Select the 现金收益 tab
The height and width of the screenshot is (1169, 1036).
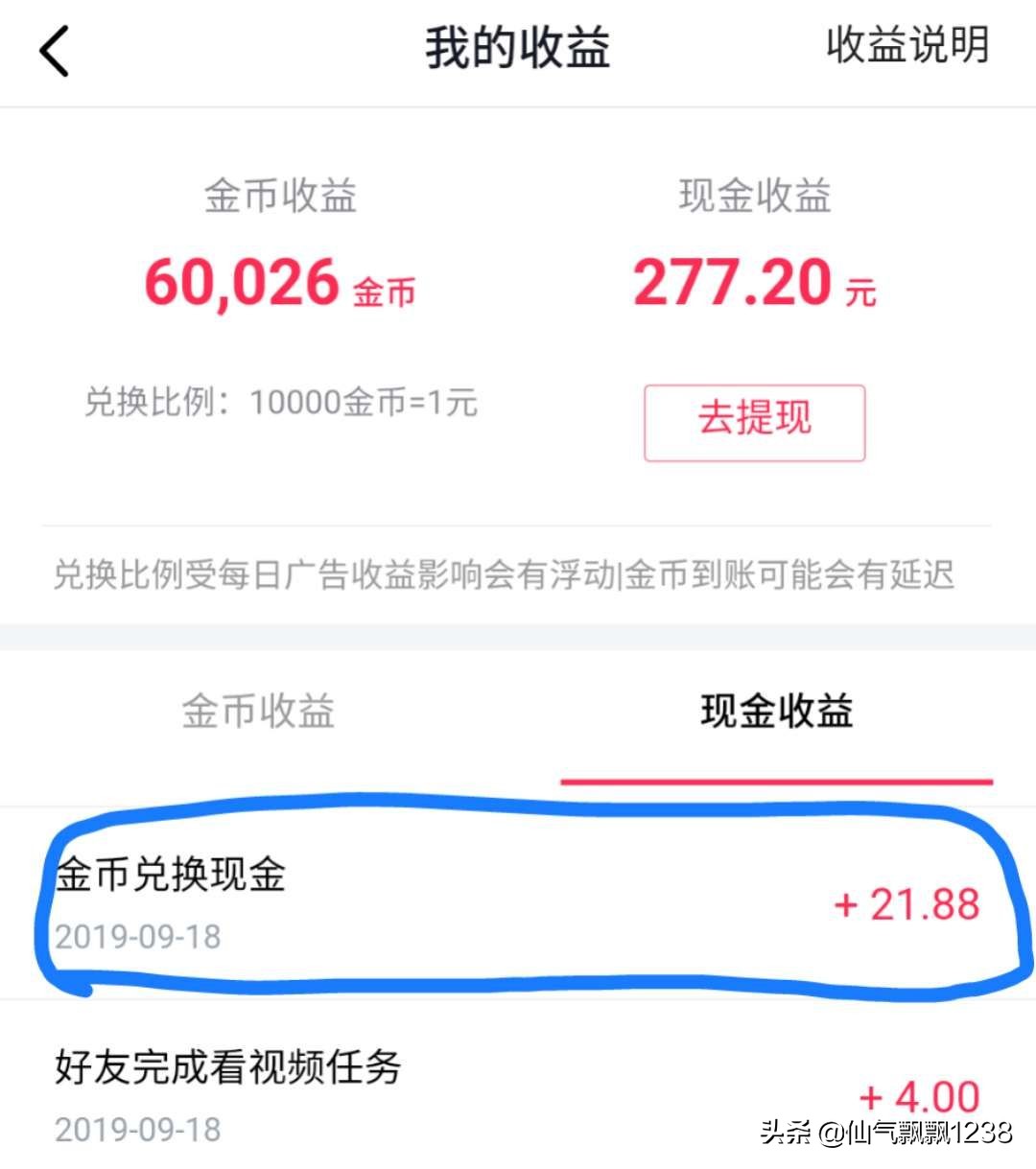(776, 713)
